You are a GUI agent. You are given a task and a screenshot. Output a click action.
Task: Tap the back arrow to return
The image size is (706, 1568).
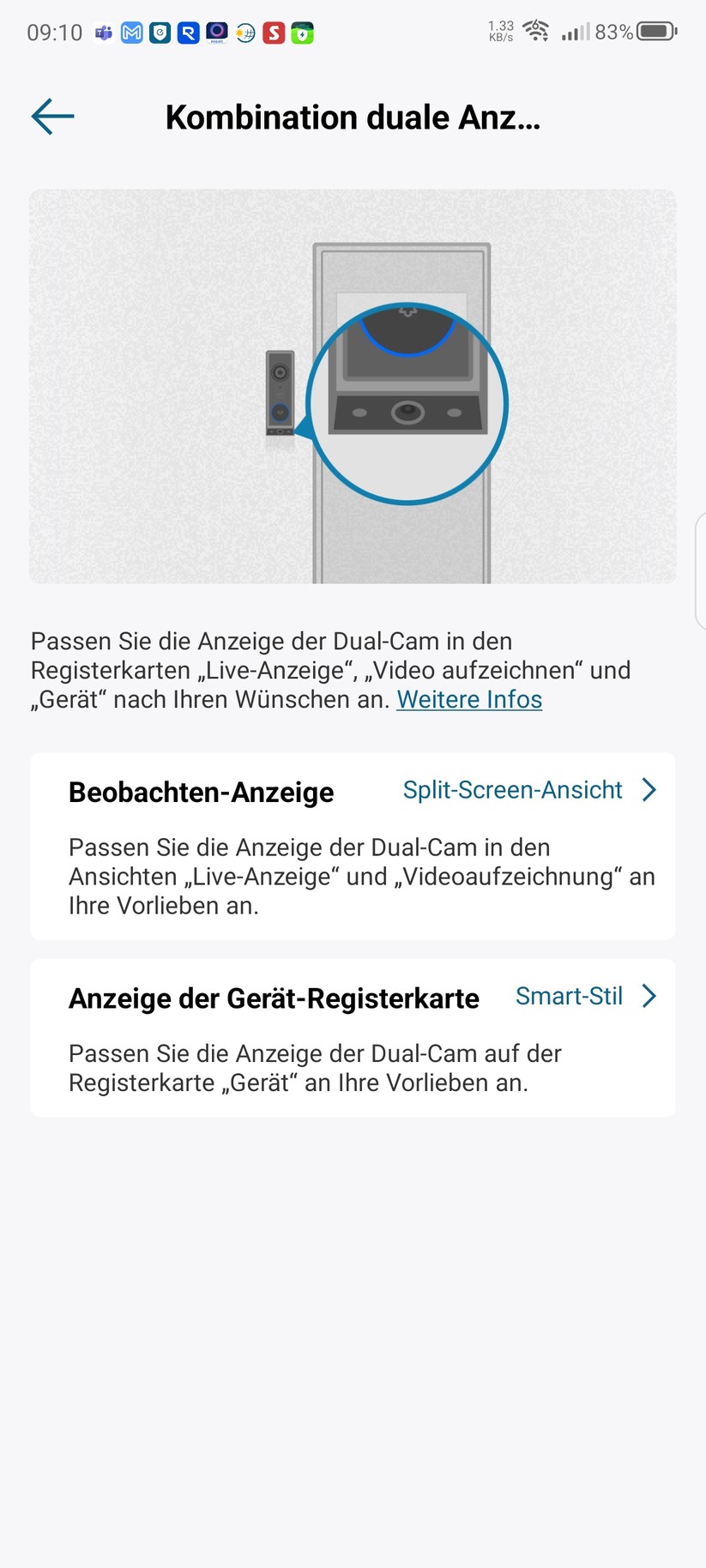coord(51,117)
